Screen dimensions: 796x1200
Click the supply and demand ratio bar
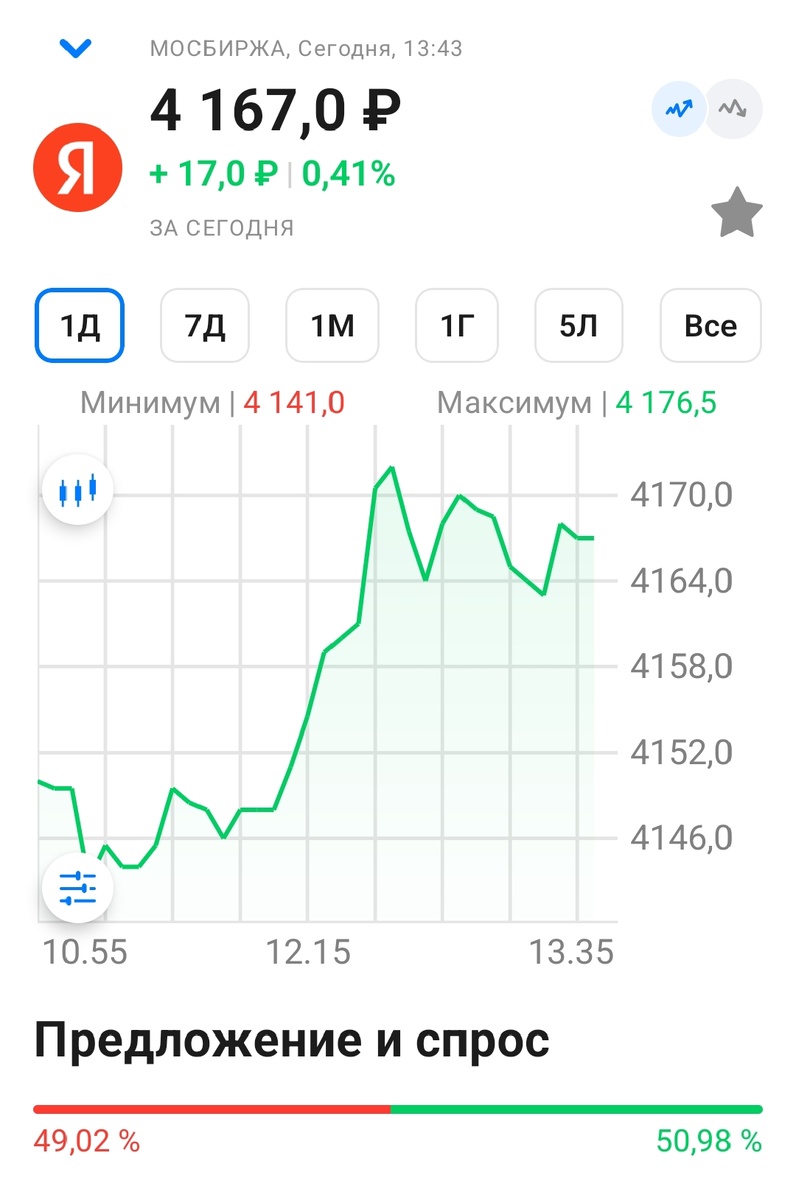(x=398, y=1110)
